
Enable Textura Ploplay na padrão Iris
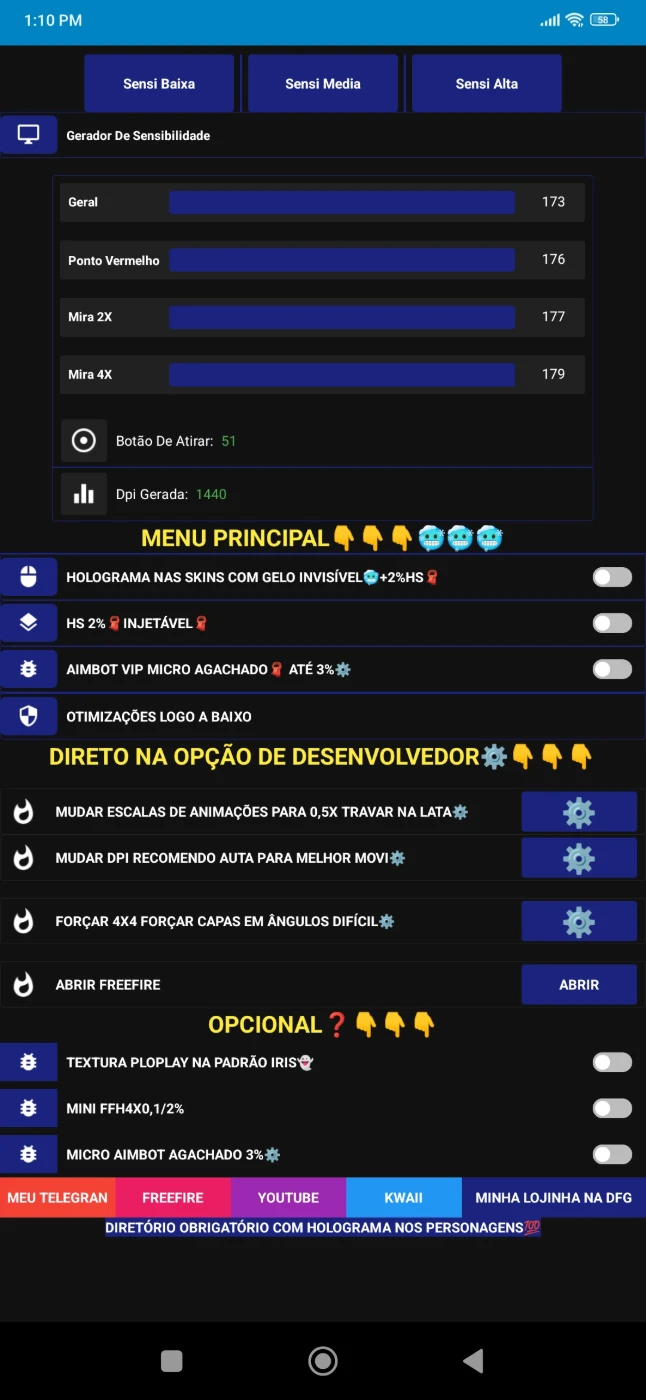[612, 1062]
